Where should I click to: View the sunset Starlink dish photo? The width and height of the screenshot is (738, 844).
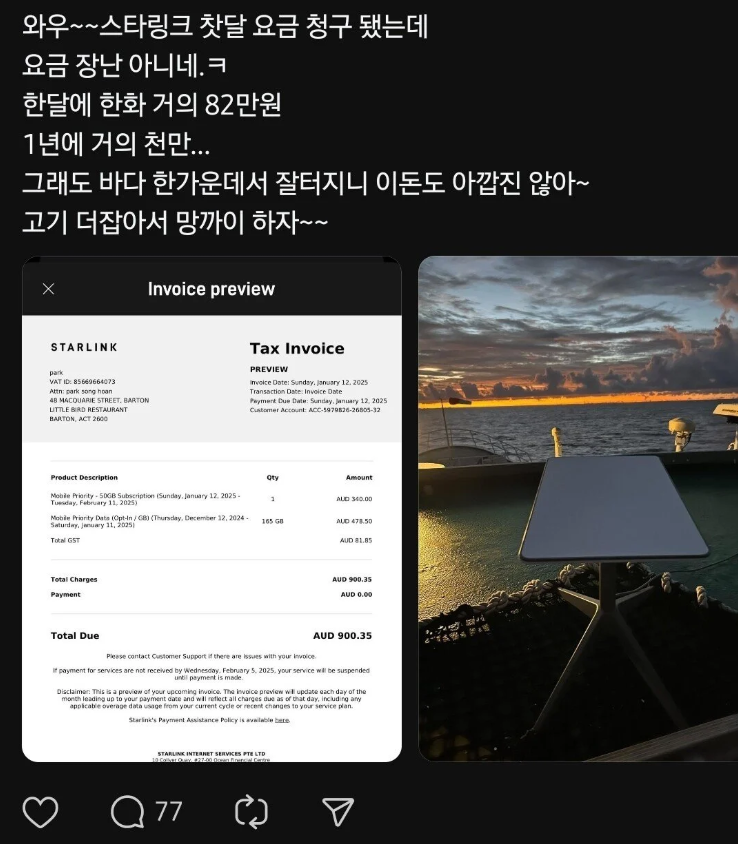click(x=577, y=510)
